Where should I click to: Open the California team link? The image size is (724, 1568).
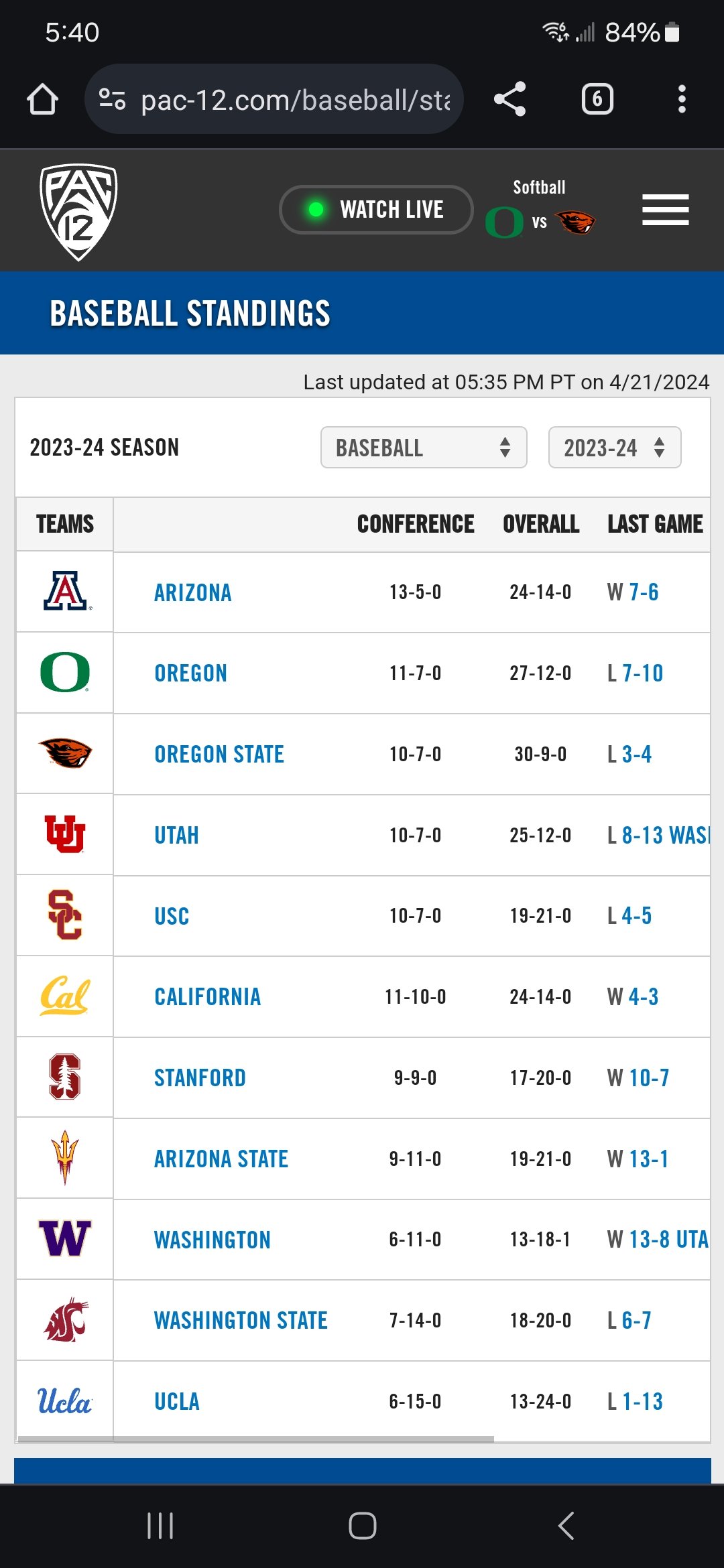pyautogui.click(x=208, y=997)
